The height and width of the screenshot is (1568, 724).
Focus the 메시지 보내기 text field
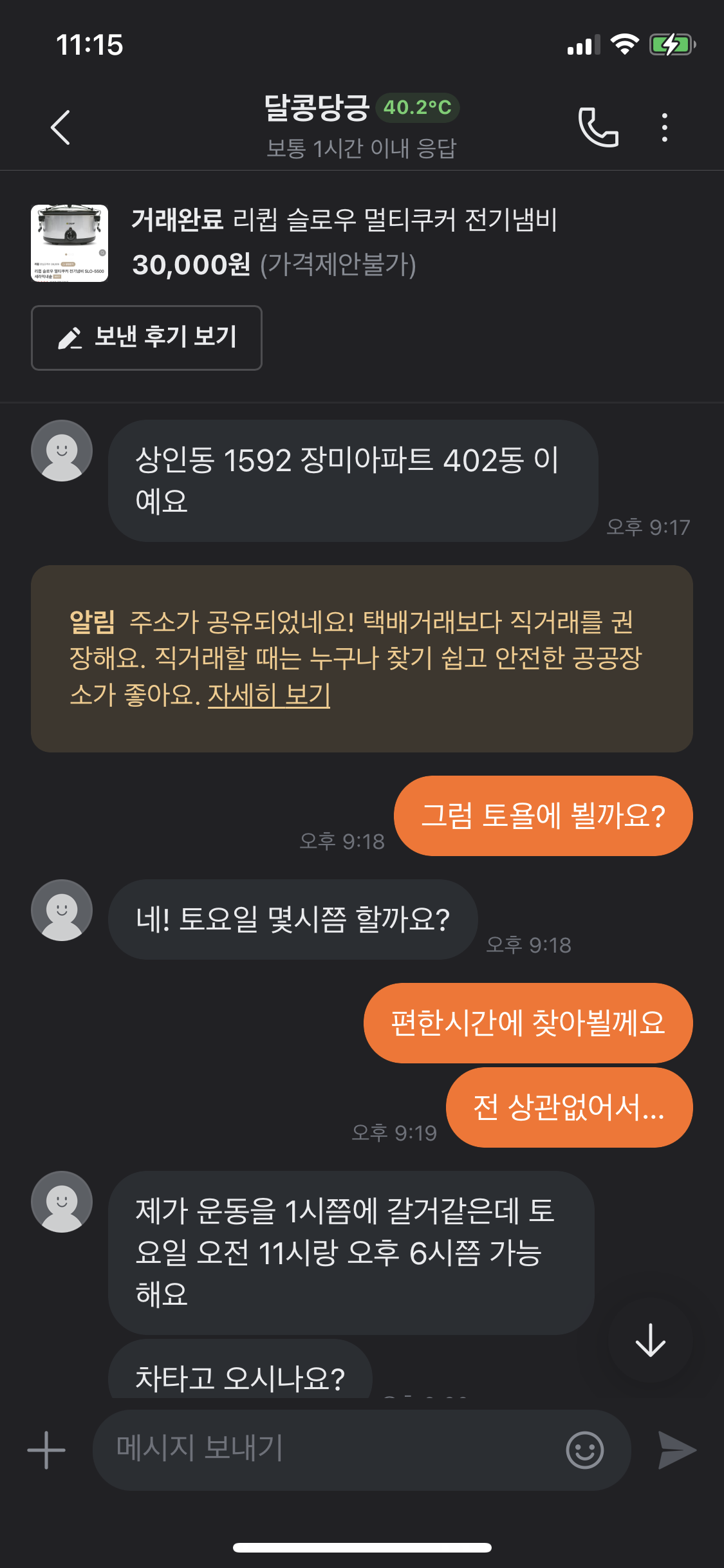pos(328,1450)
